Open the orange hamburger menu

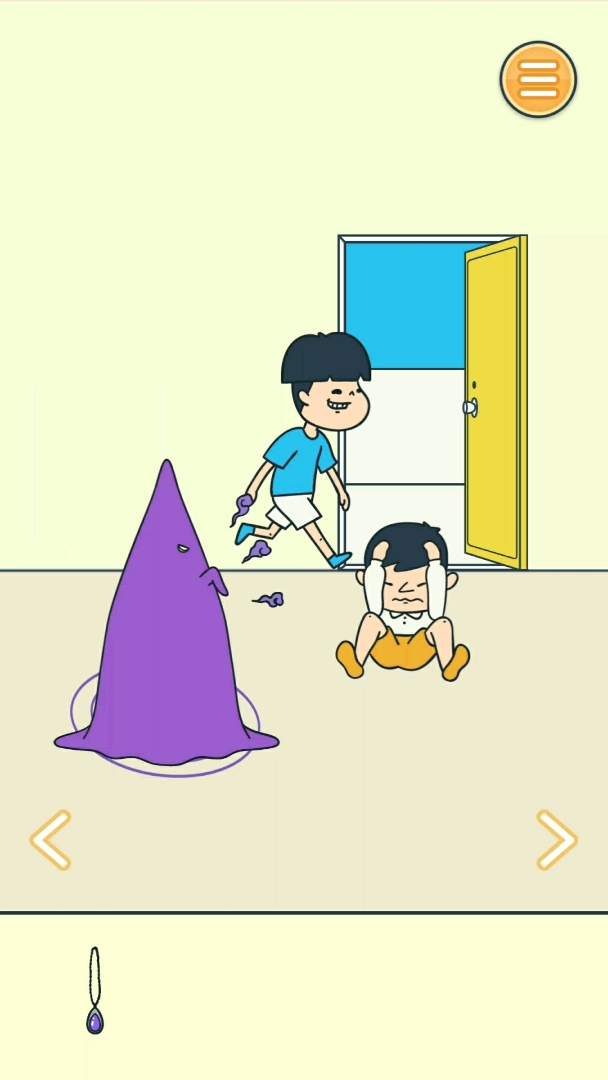click(x=538, y=79)
